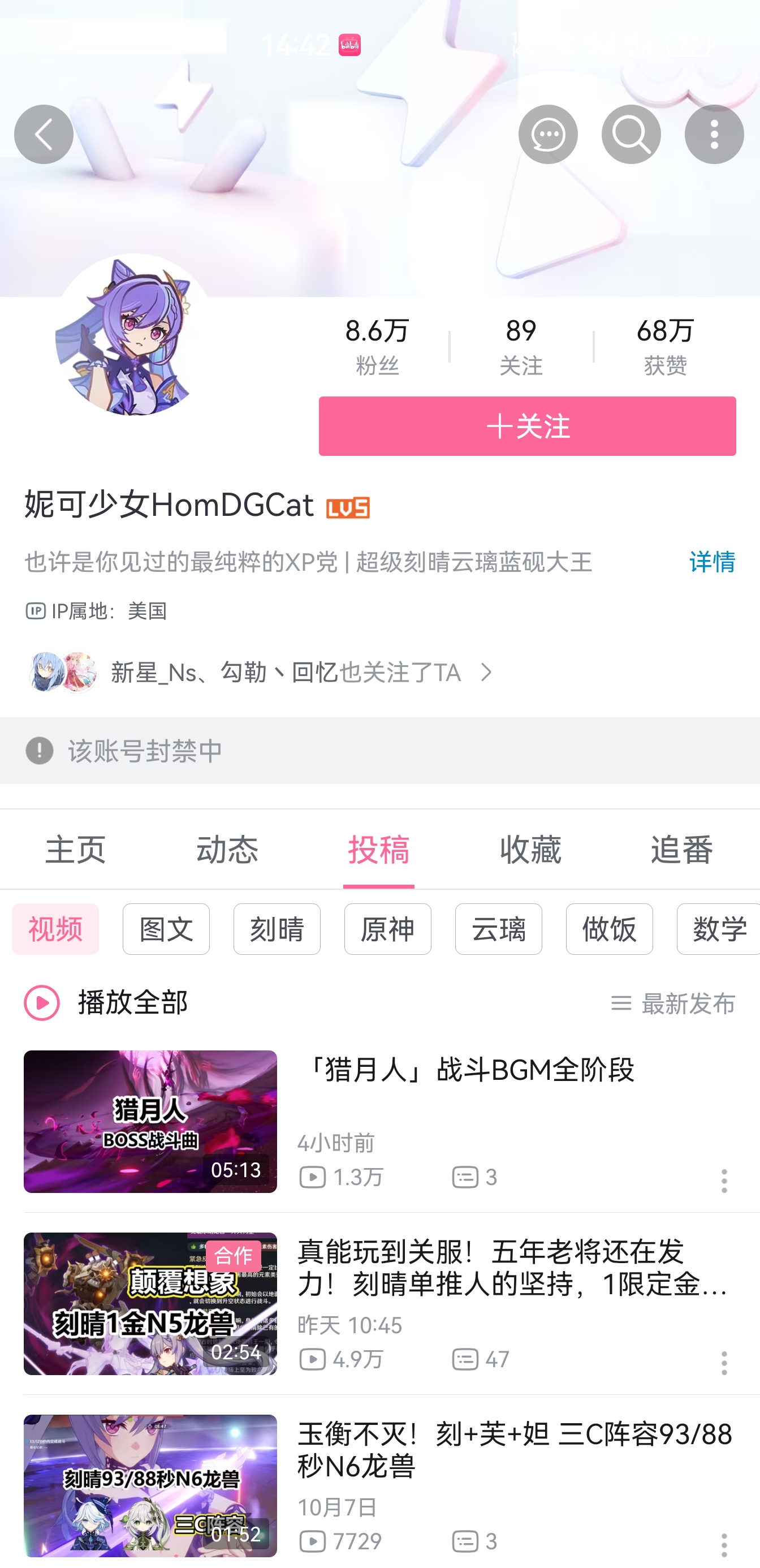Switch to the 动态 tab
Viewport: 760px width, 1568px height.
coord(227,849)
